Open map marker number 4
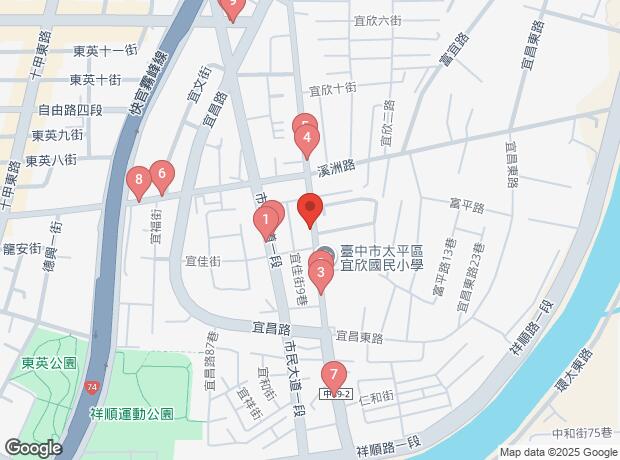 (x=308, y=138)
